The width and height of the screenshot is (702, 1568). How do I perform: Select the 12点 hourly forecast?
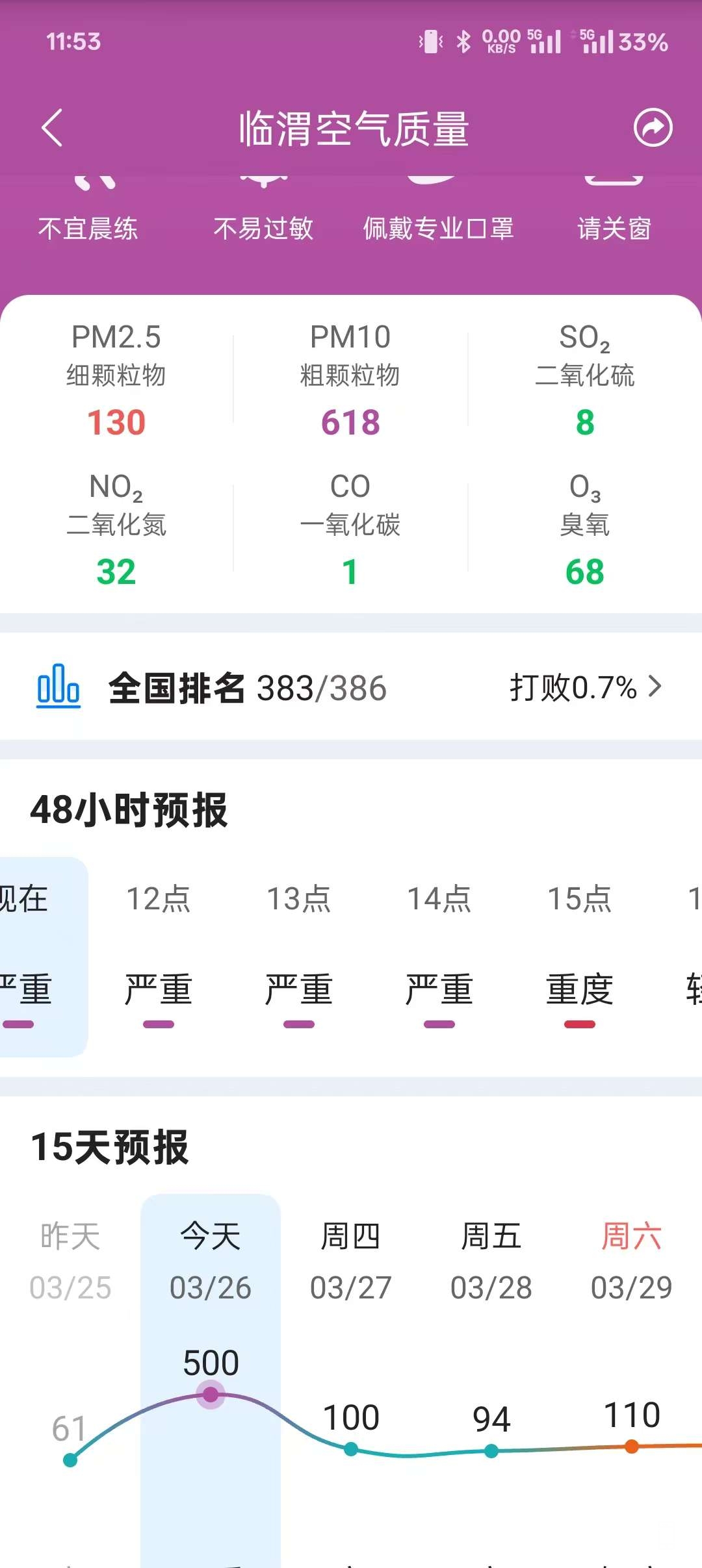point(159,955)
